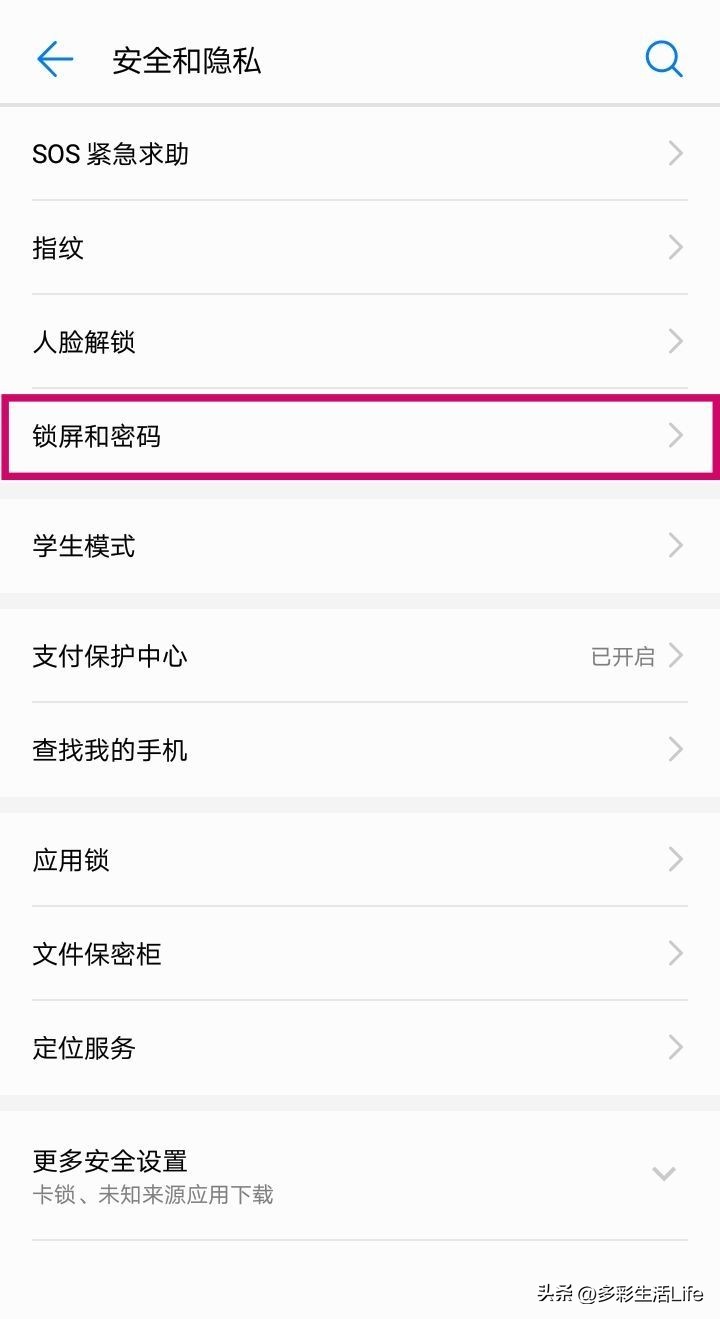Go back from 安全和隐私 page
The width and height of the screenshot is (720, 1319).
coord(55,60)
